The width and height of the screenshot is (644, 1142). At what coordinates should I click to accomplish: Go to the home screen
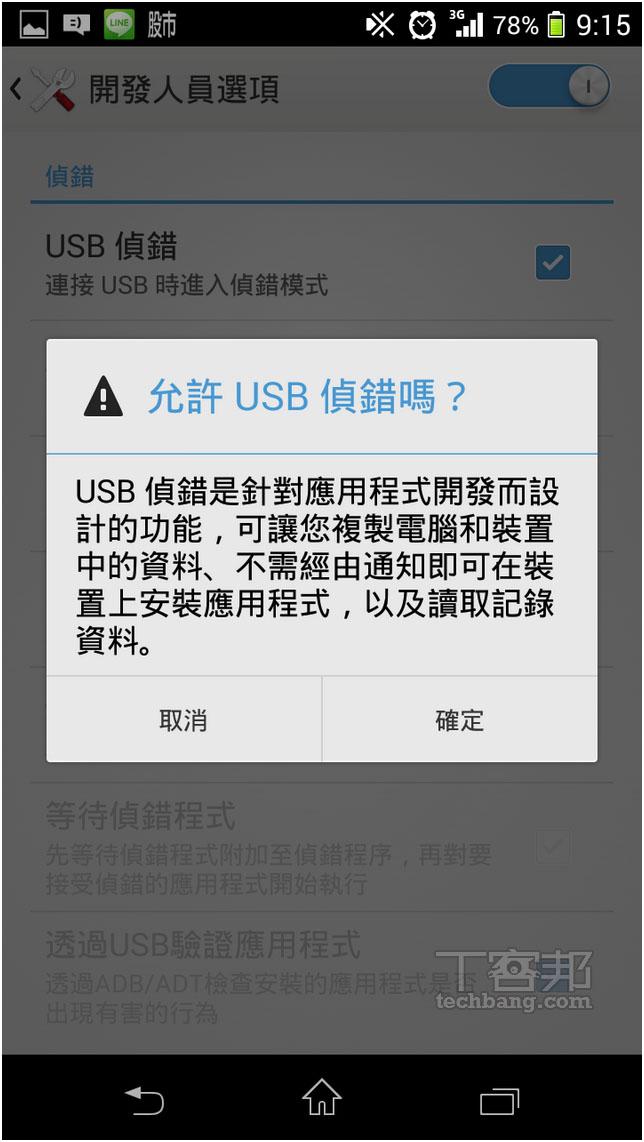coord(322,1098)
